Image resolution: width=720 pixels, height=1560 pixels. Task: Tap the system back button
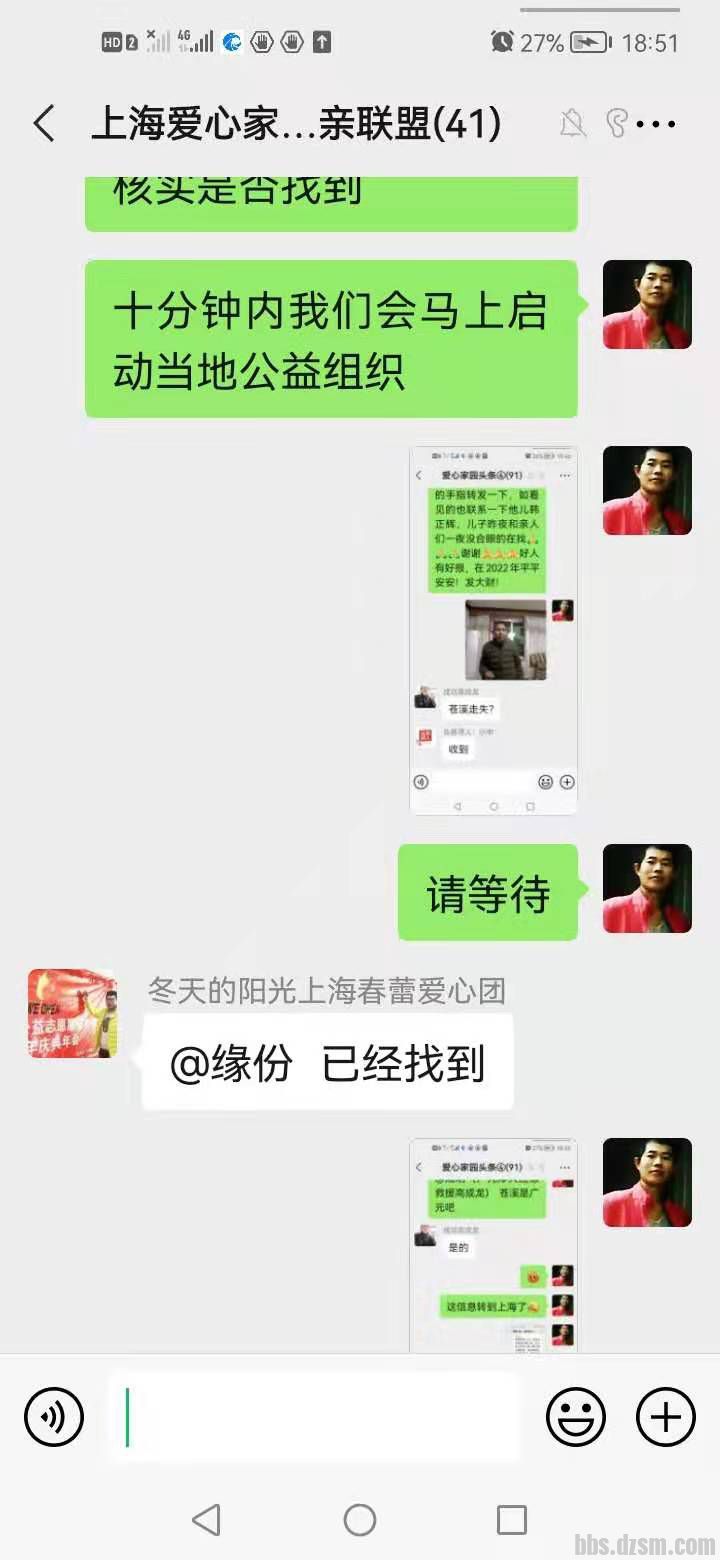[206, 1520]
